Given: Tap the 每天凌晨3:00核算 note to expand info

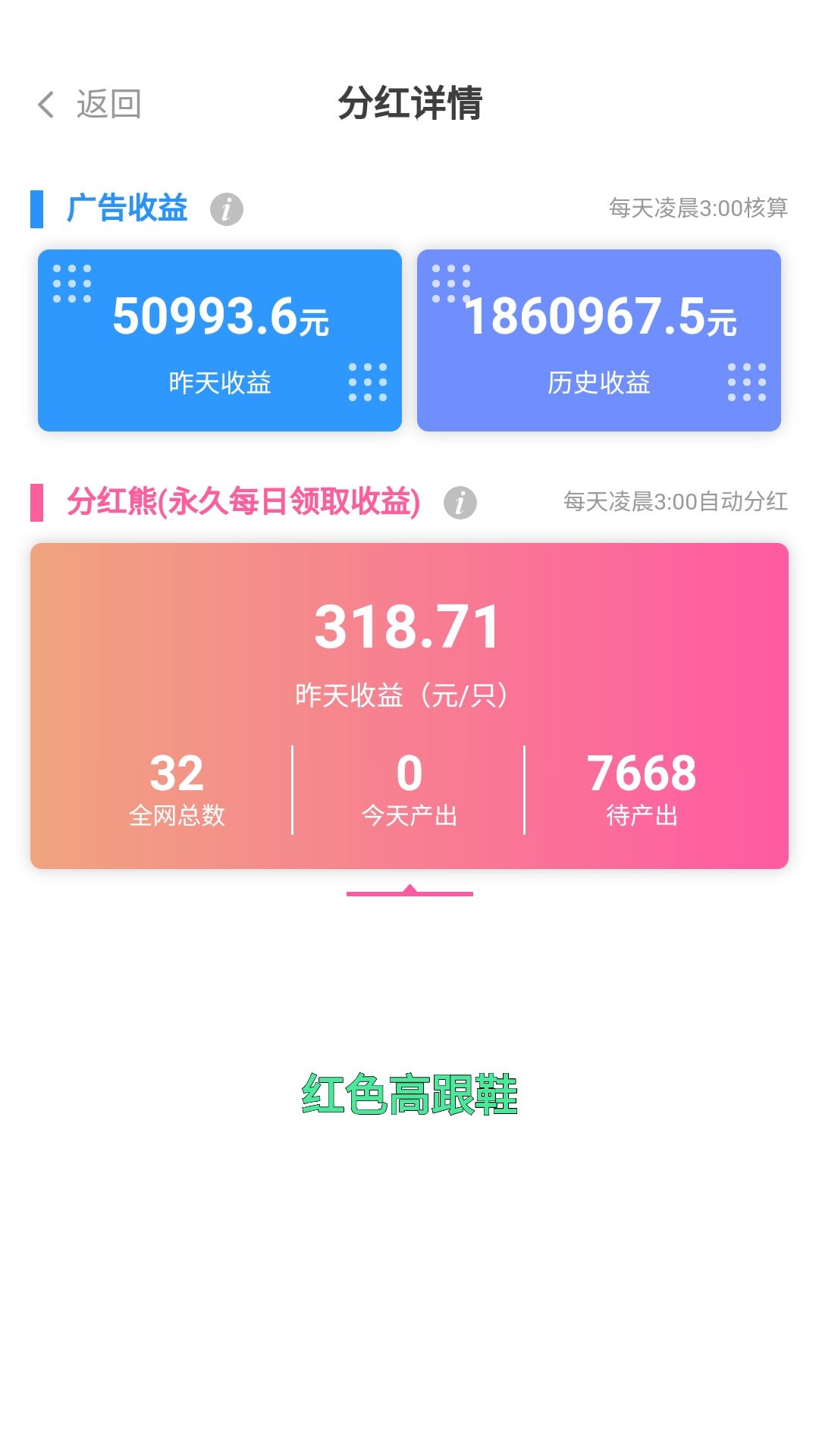Looking at the screenshot, I should point(698,207).
